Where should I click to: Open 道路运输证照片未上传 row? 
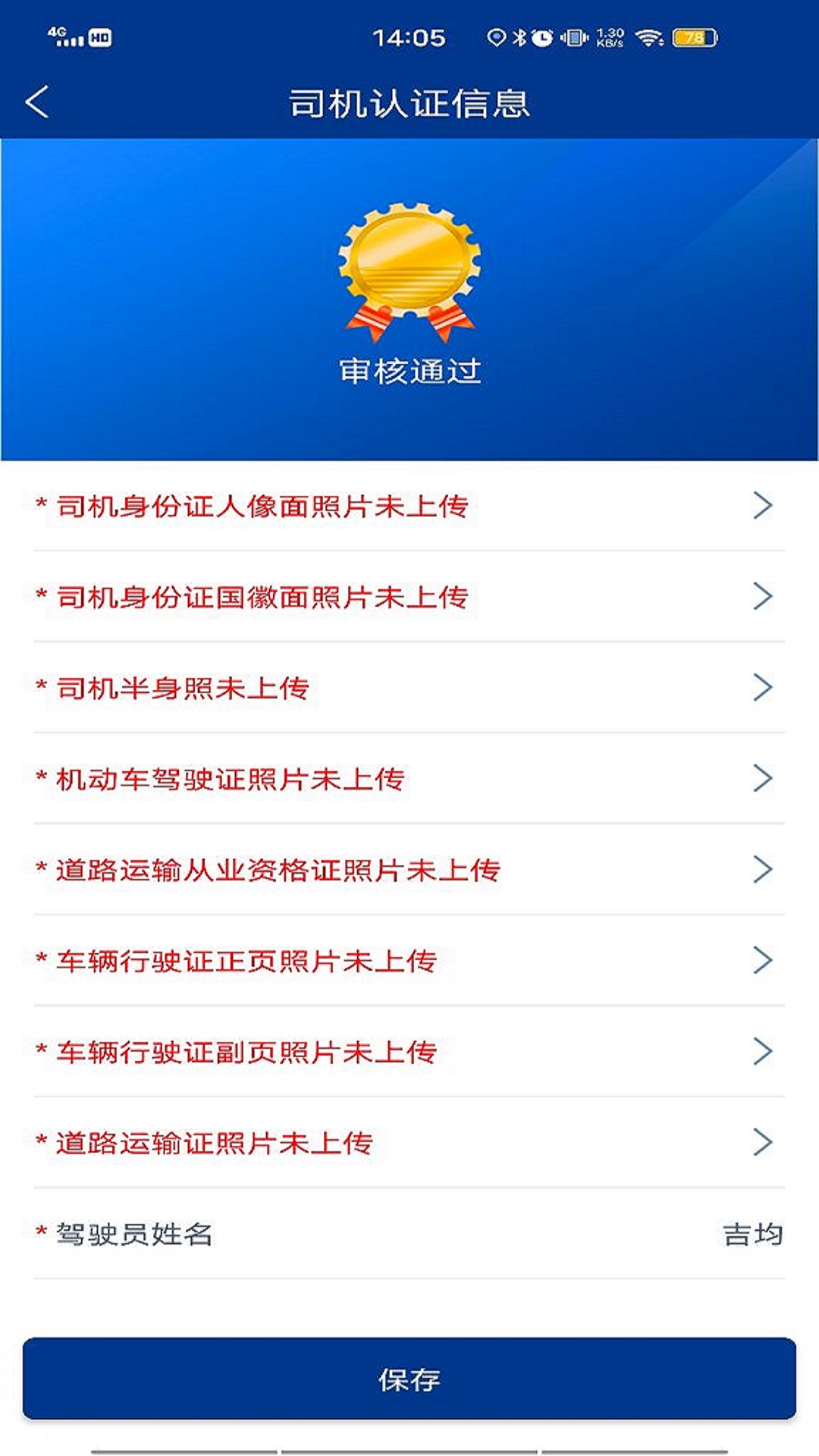tap(409, 1143)
